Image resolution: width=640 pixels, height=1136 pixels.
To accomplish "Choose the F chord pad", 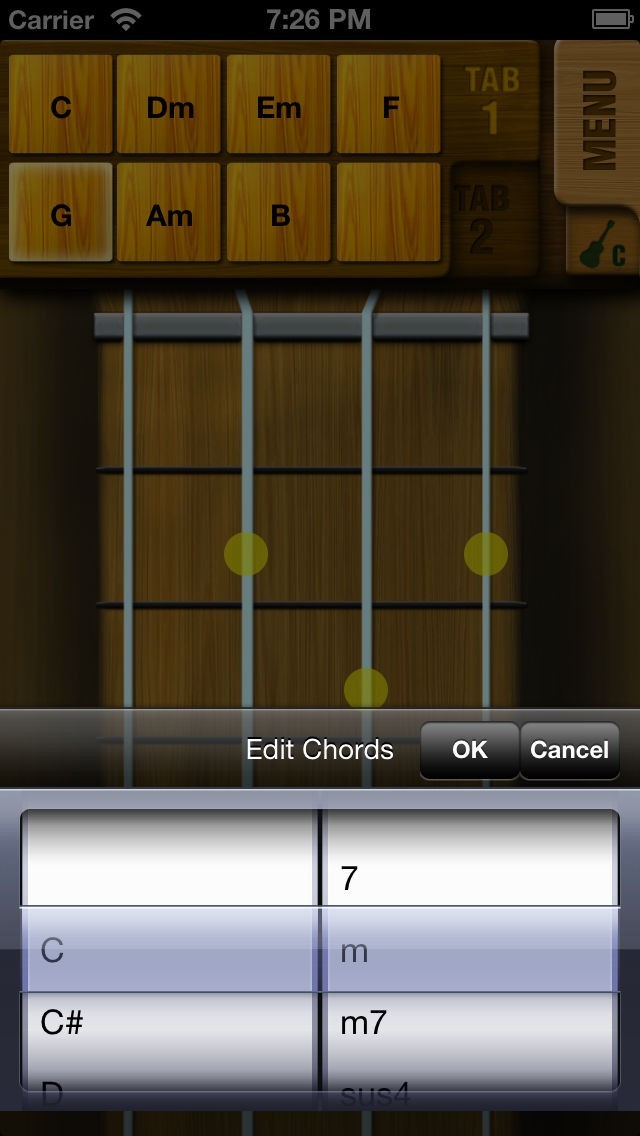I will [x=389, y=105].
